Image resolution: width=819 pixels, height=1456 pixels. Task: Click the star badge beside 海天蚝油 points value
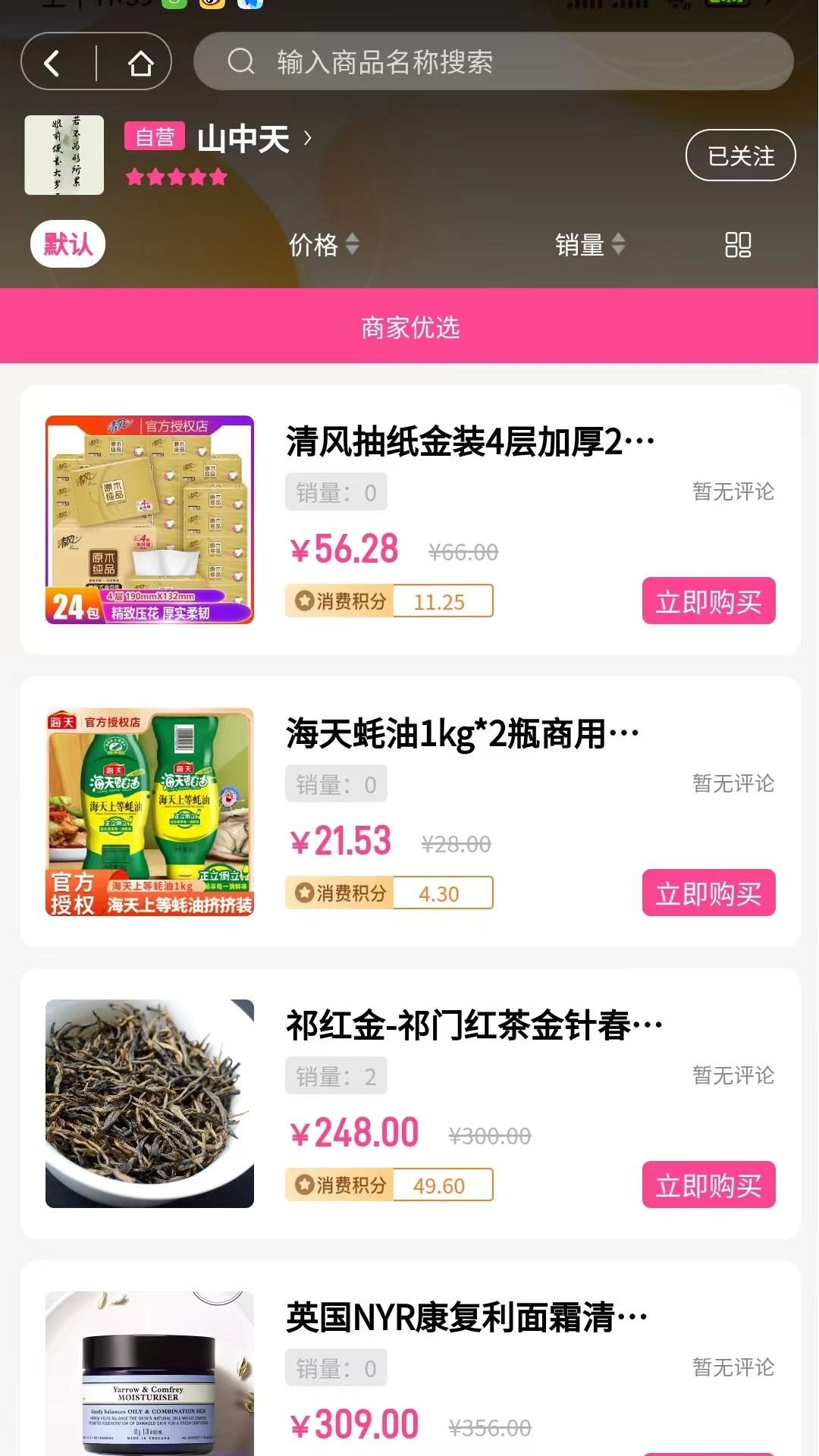click(303, 894)
